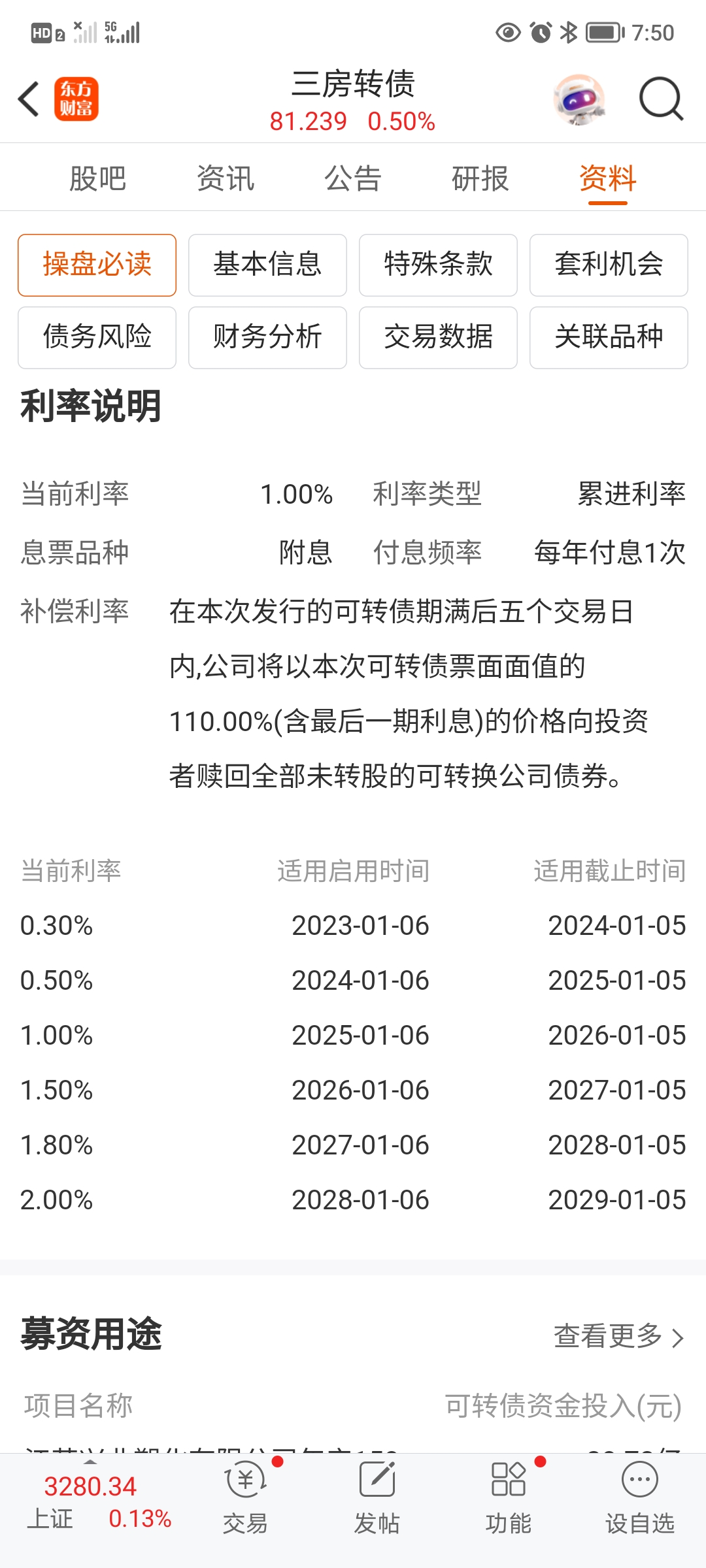Switch to the 研报 tab
This screenshot has height=1568, width=706.
pos(480,178)
